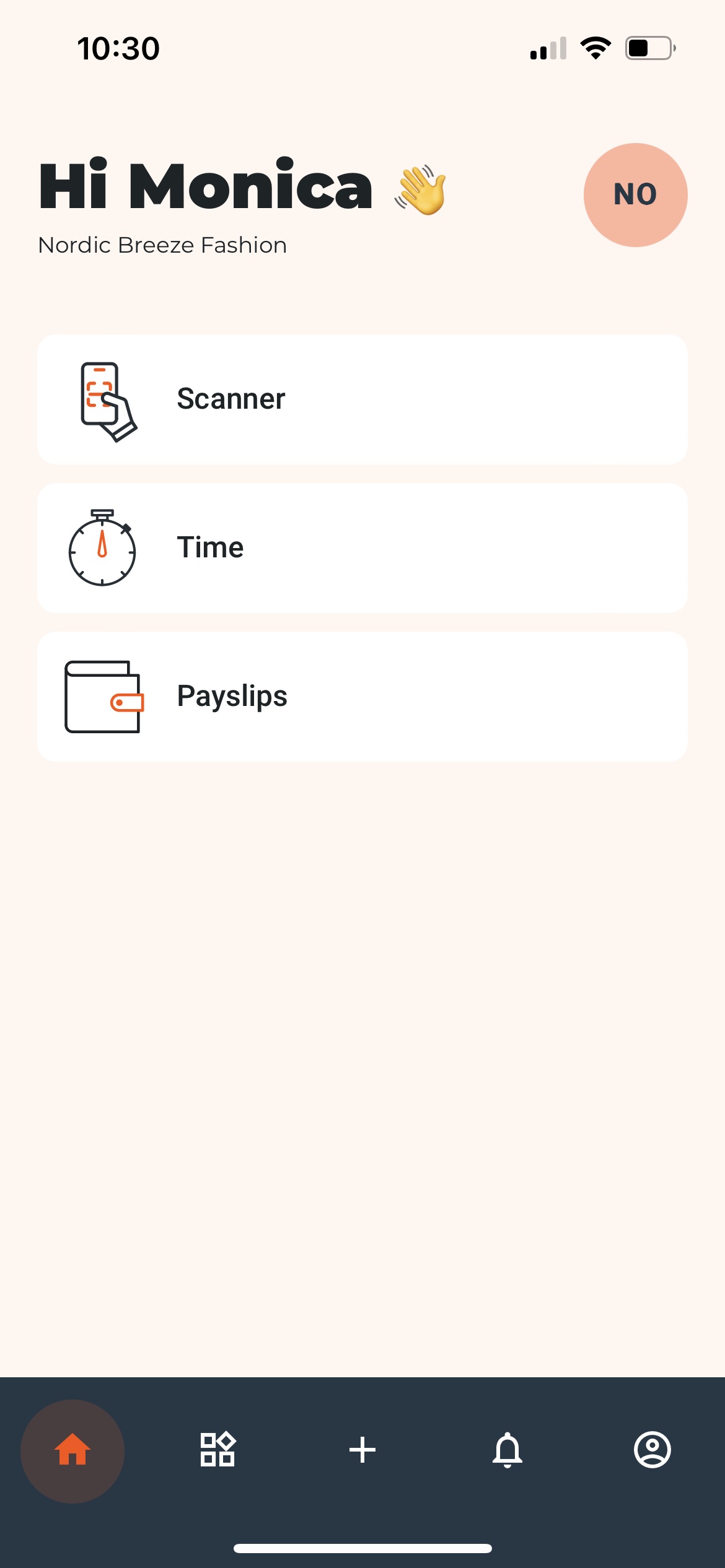Tap the plus add button
This screenshot has width=725, height=1568.
(x=362, y=1450)
